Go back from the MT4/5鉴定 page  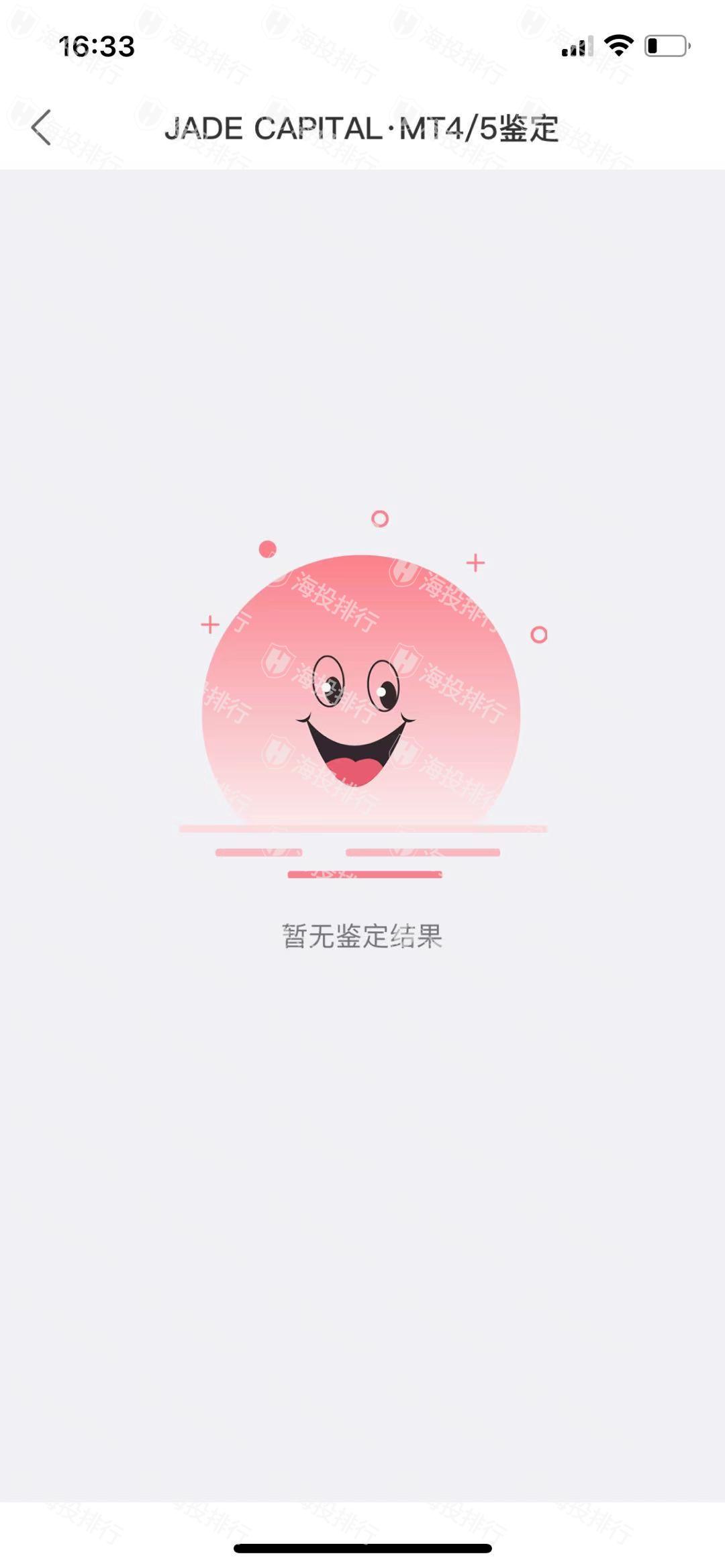pyautogui.click(x=42, y=127)
